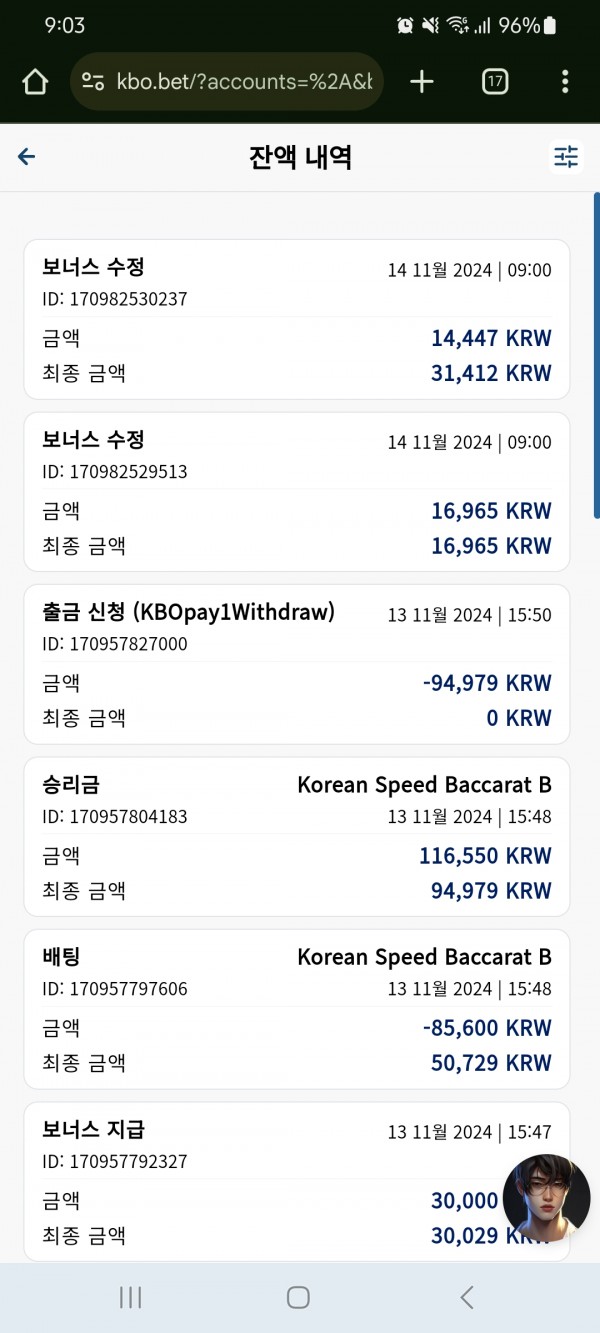Open bonus adjustment entry ID 170982529513
600x1333 pixels.
point(297,491)
